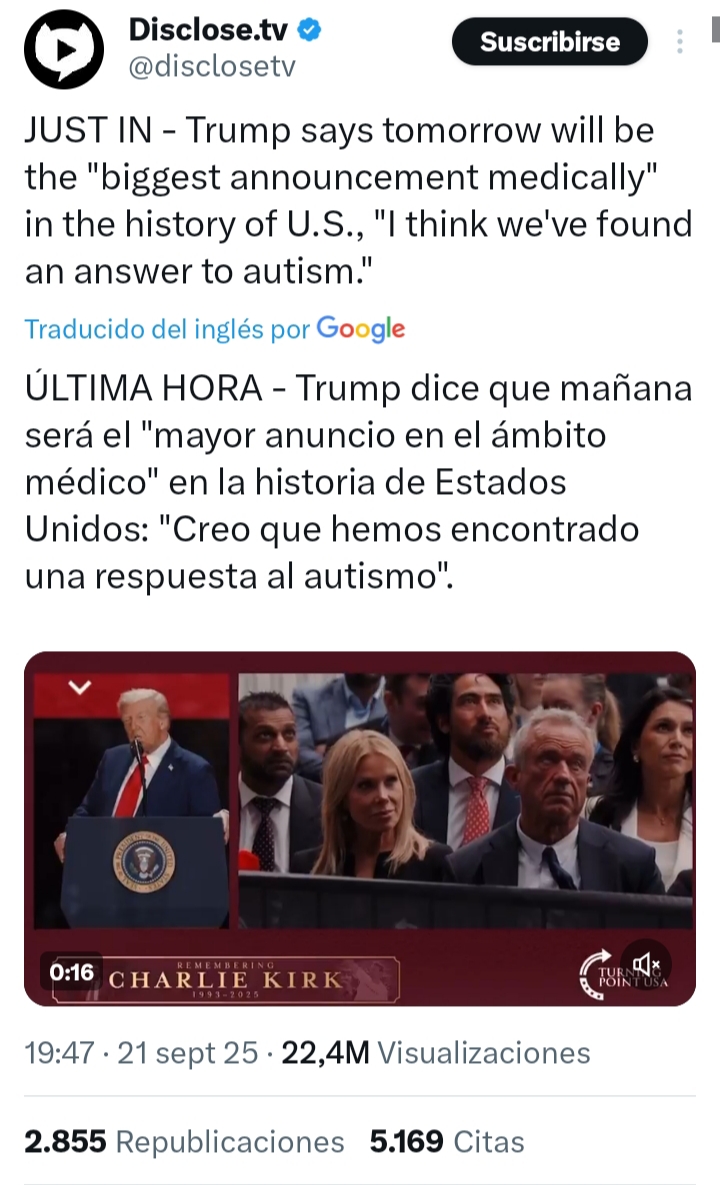Open the tweet overflow menu
720x1185 pixels.
pos(681,42)
